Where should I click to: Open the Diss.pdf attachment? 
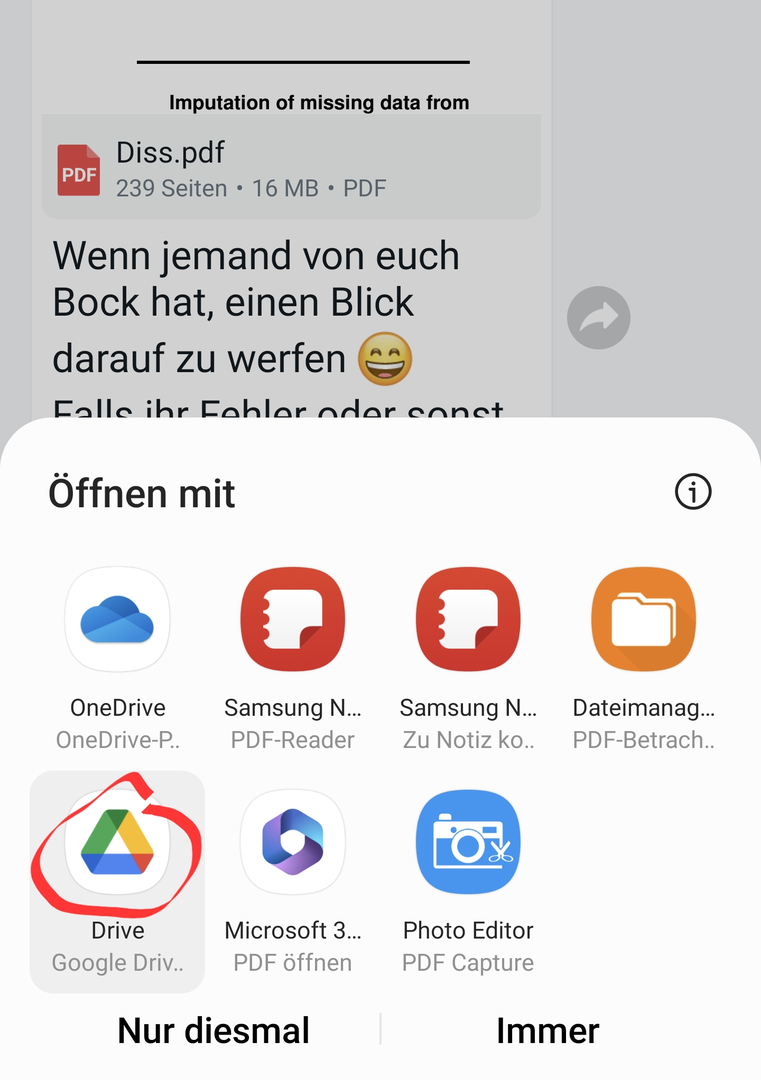(x=290, y=168)
